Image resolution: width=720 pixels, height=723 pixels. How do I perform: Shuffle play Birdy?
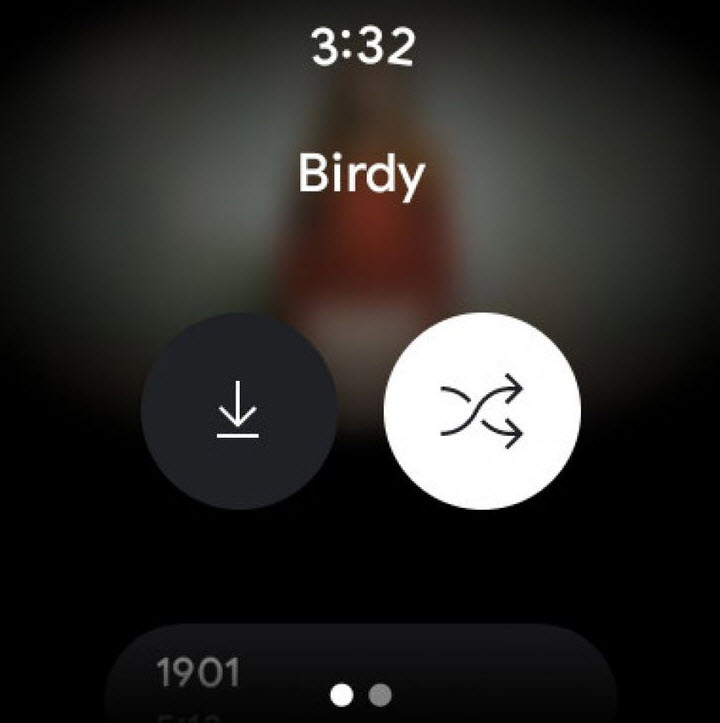coord(482,411)
